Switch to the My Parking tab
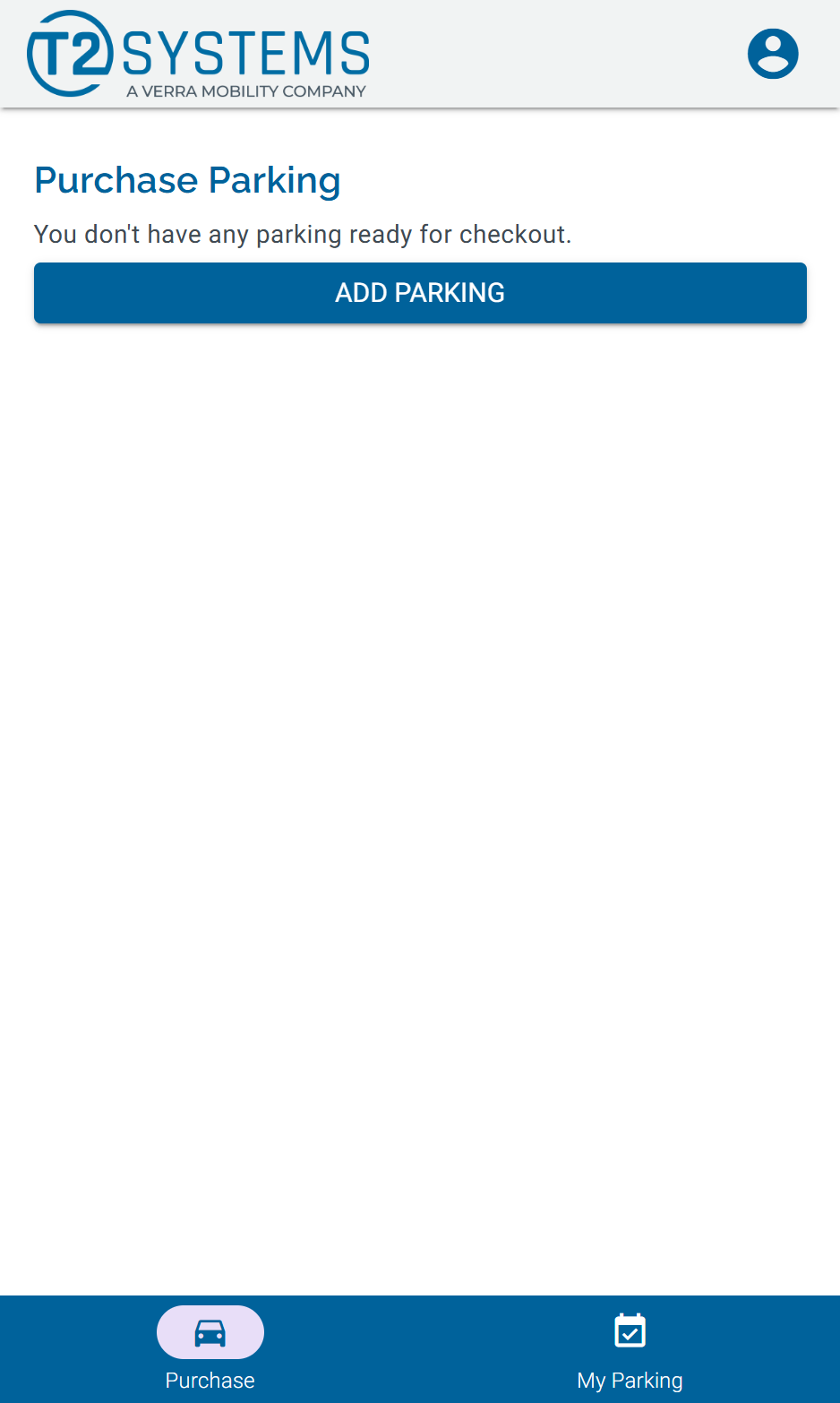The width and height of the screenshot is (840, 1403). pyautogui.click(x=630, y=1349)
